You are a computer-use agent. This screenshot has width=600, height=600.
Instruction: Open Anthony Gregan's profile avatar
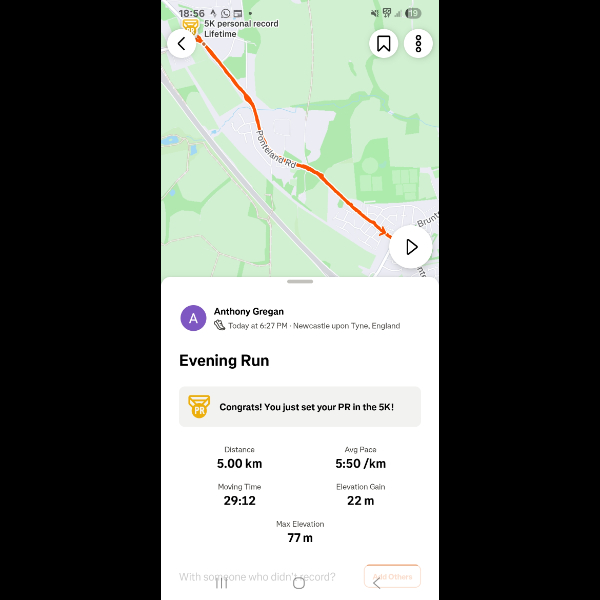(193, 318)
